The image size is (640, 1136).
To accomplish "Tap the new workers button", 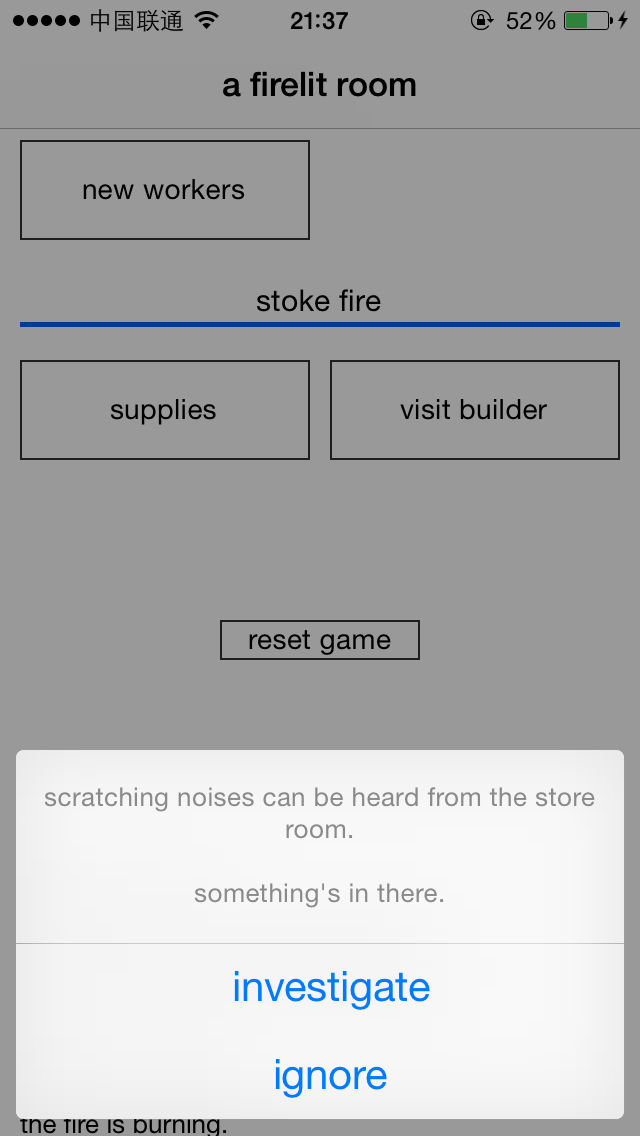I will click(165, 190).
